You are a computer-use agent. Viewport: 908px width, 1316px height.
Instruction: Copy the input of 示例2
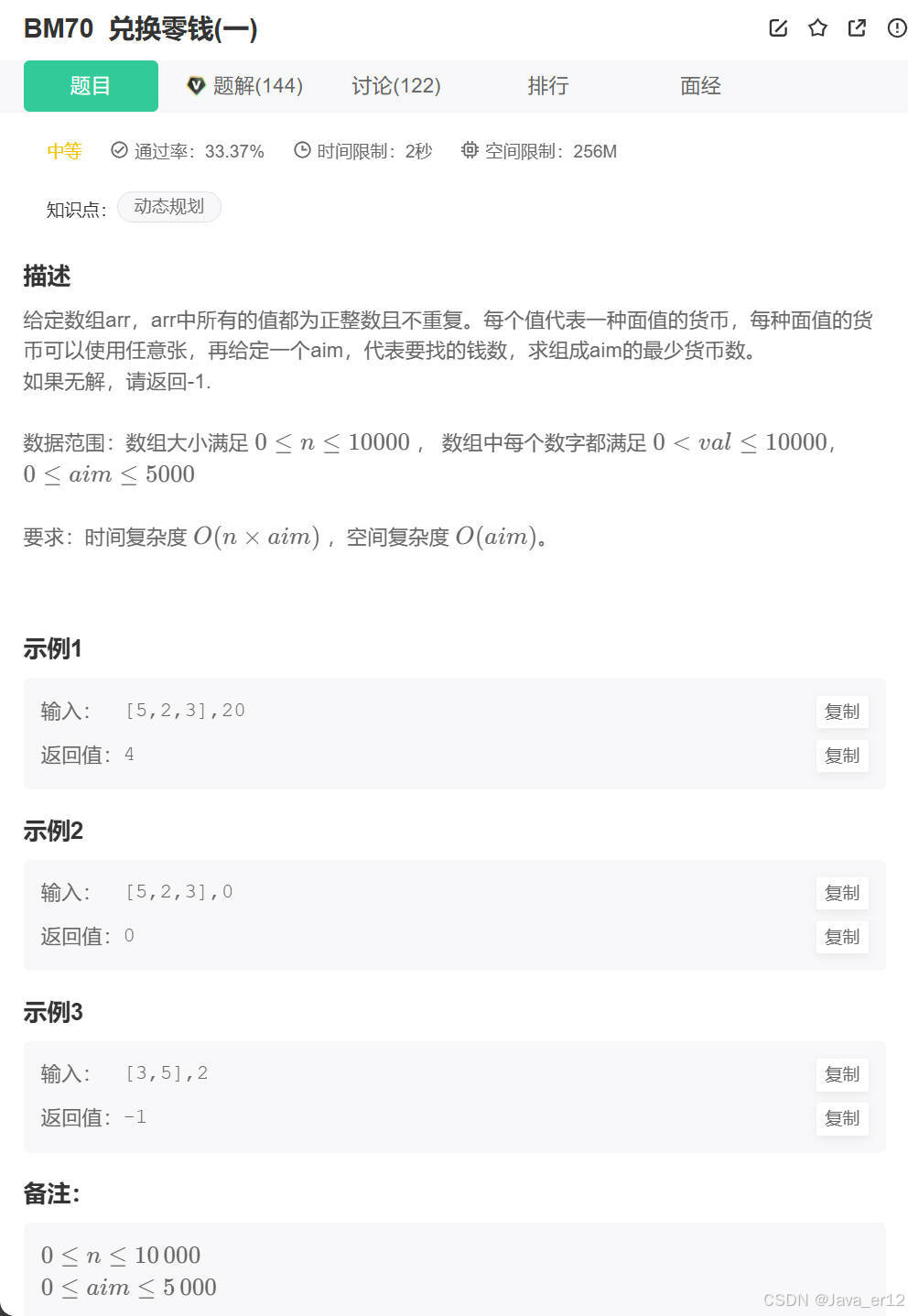tap(841, 893)
